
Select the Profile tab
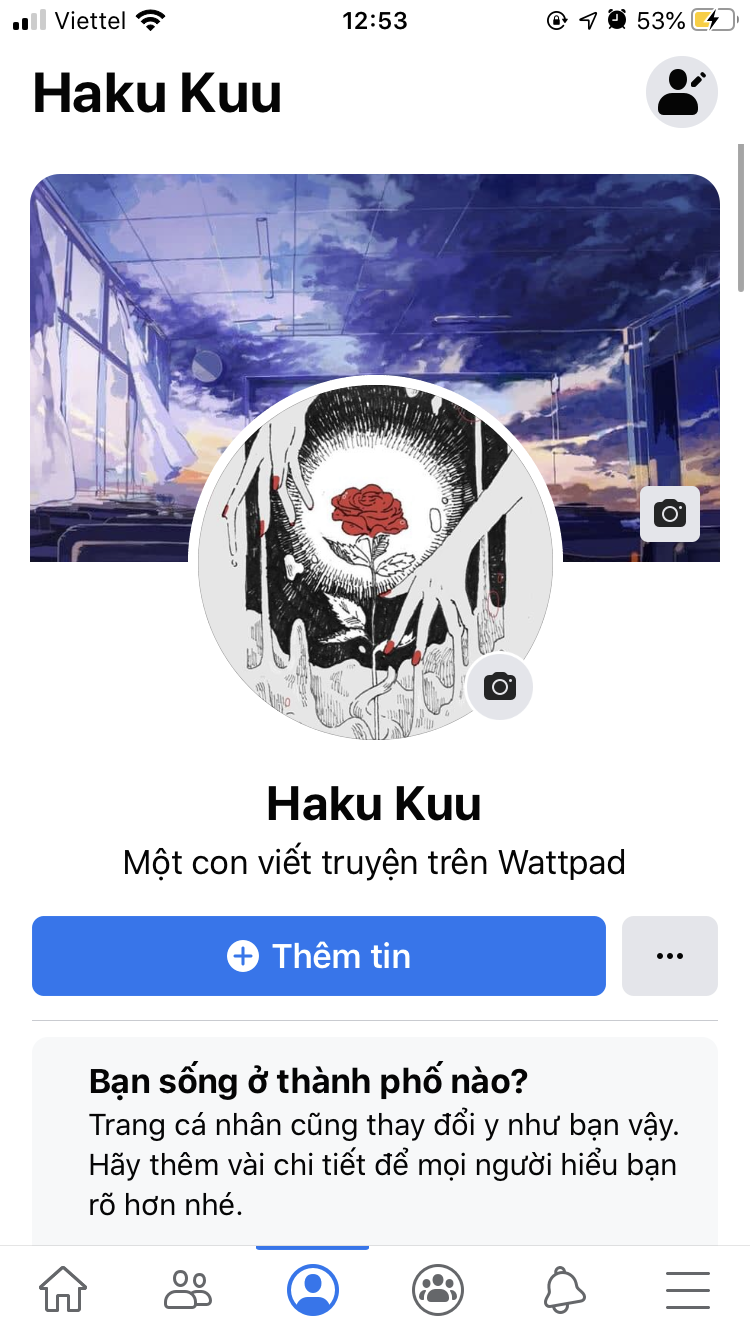[x=313, y=1289]
